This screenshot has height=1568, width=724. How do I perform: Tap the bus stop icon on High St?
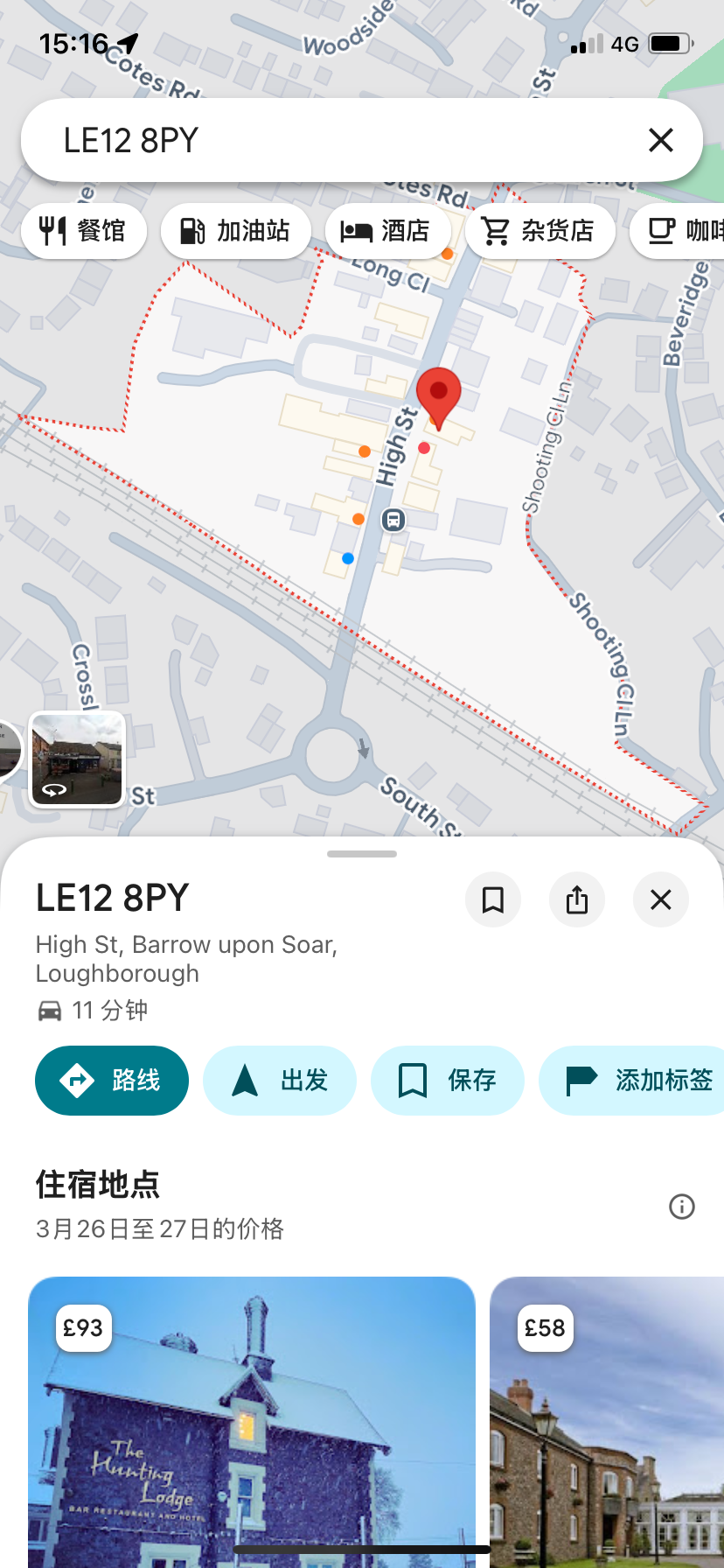coord(393,521)
